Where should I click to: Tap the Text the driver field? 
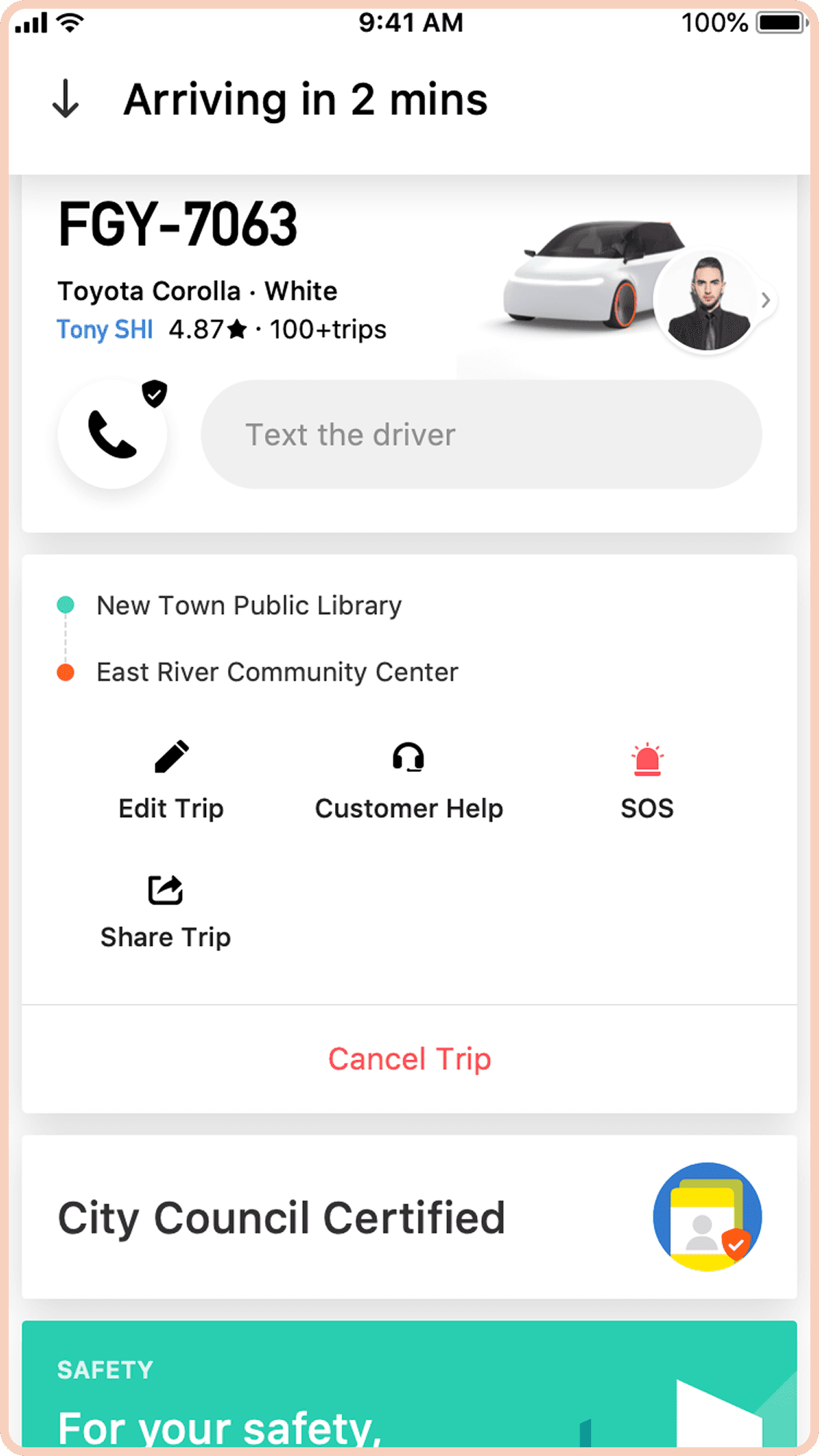481,434
